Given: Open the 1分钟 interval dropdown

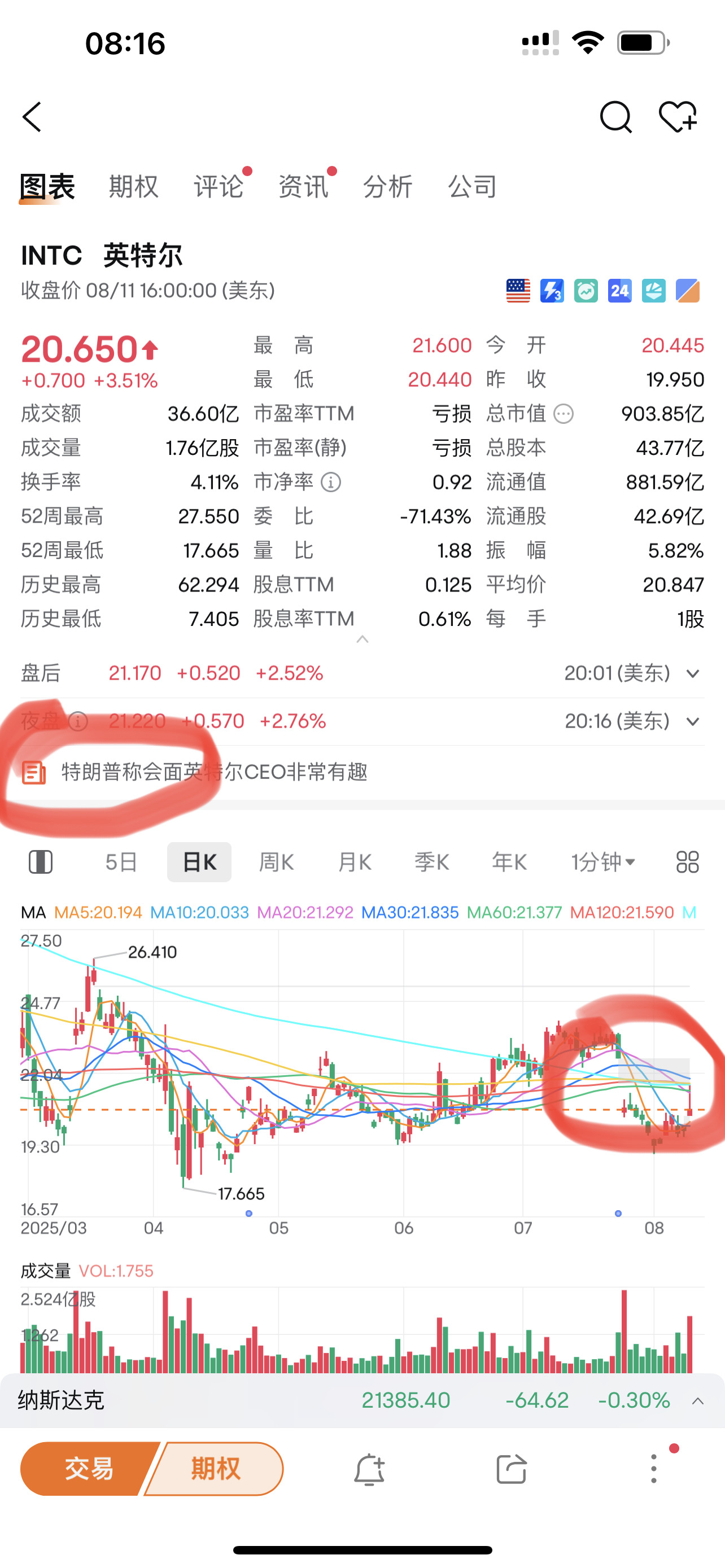Looking at the screenshot, I should (602, 862).
